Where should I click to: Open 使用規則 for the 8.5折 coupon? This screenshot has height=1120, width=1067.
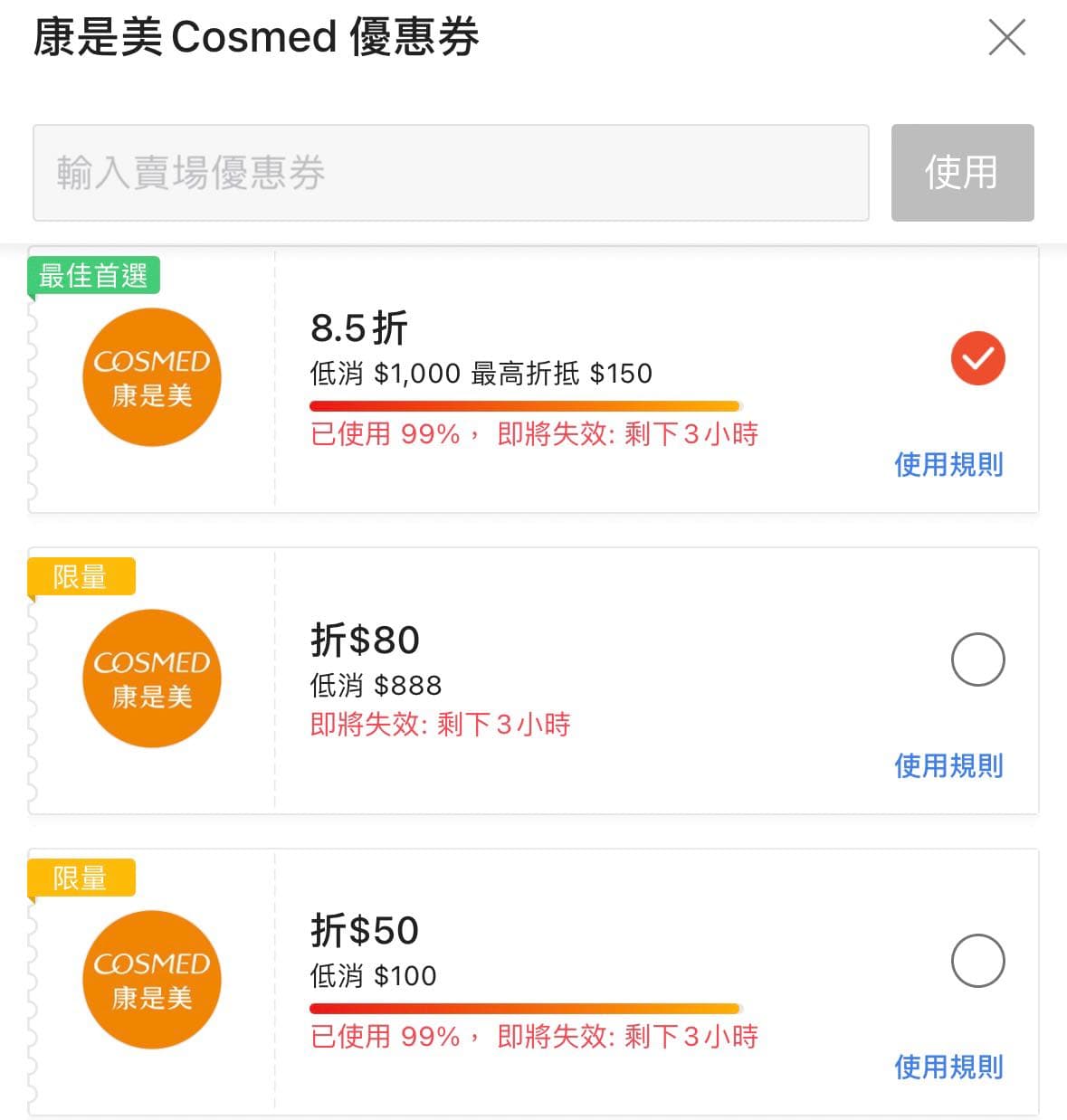(948, 465)
